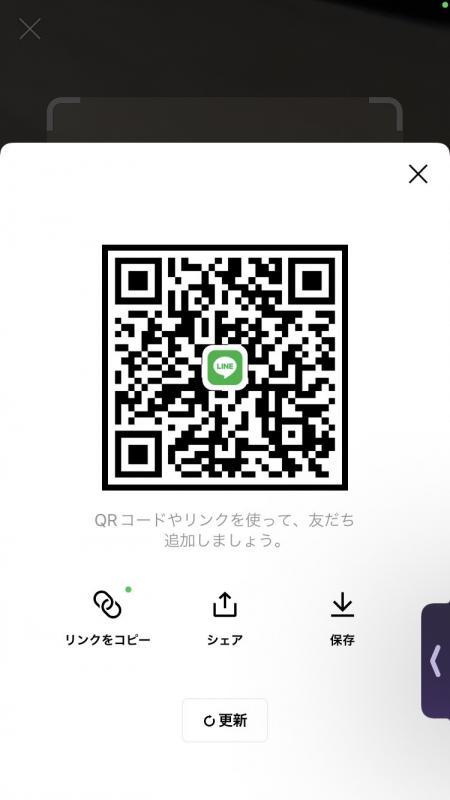Expand the purple side panel arrow

pyautogui.click(x=435, y=661)
